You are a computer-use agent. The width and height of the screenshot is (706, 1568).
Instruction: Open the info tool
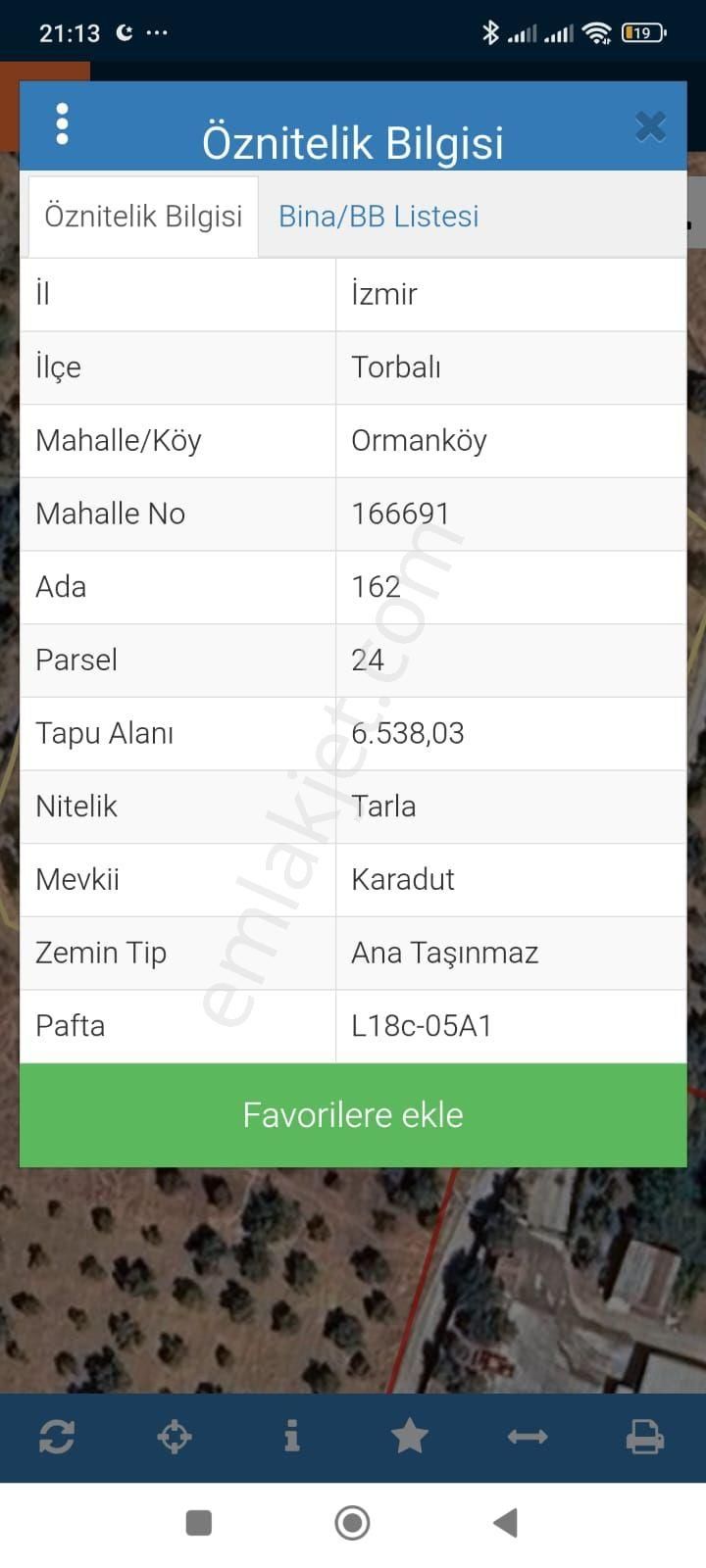[x=291, y=1437]
